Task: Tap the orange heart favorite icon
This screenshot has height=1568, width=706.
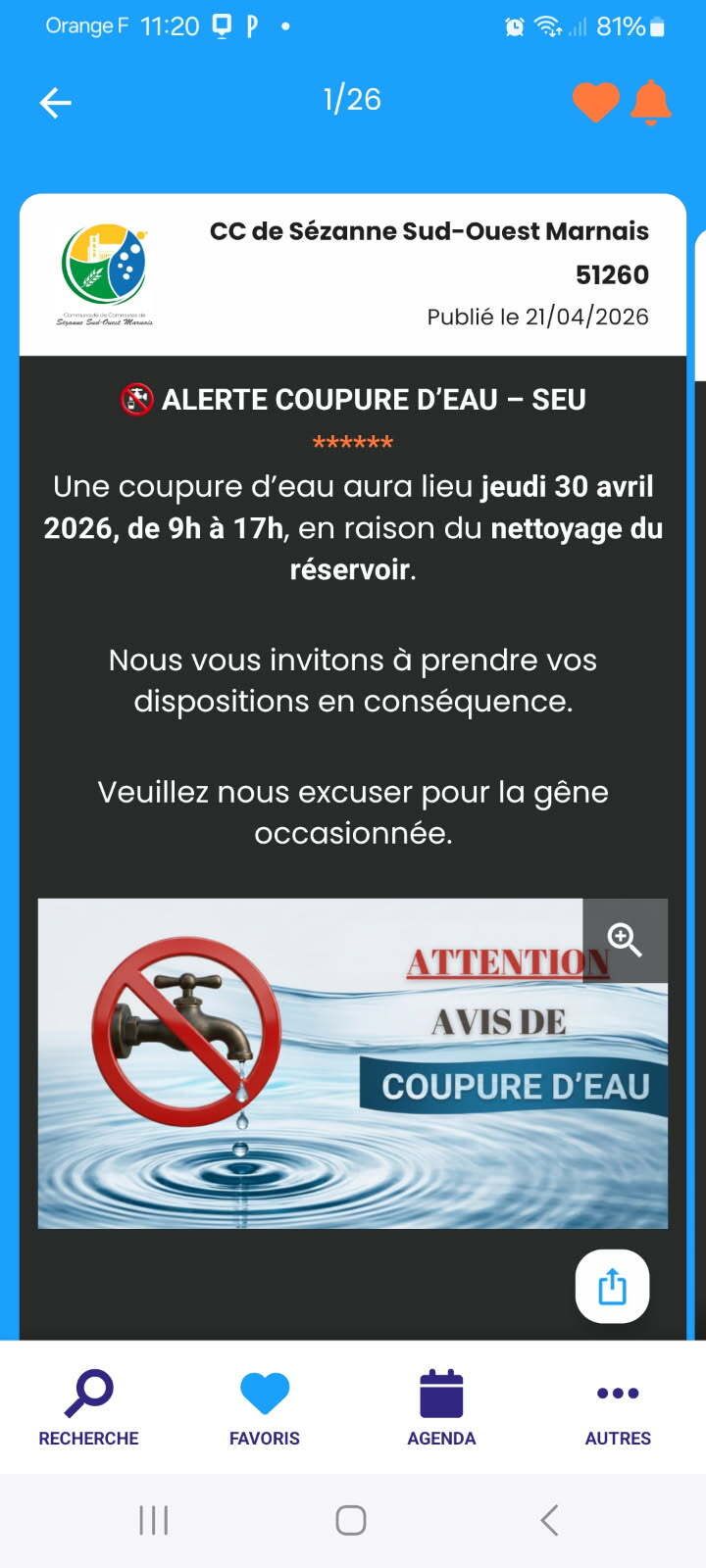Action: point(596,102)
